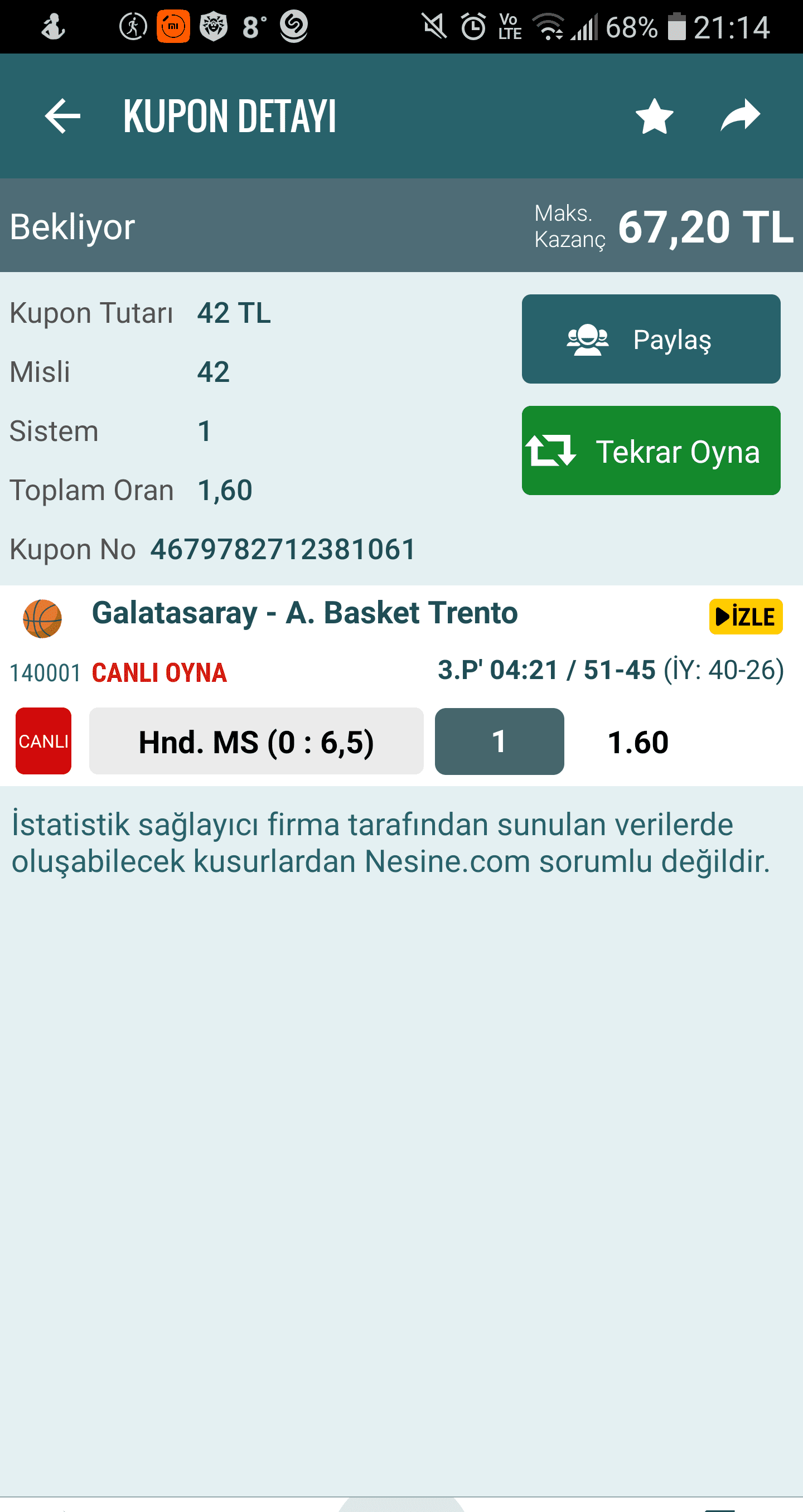
Task: Go back using the arrow
Action: tap(62, 116)
